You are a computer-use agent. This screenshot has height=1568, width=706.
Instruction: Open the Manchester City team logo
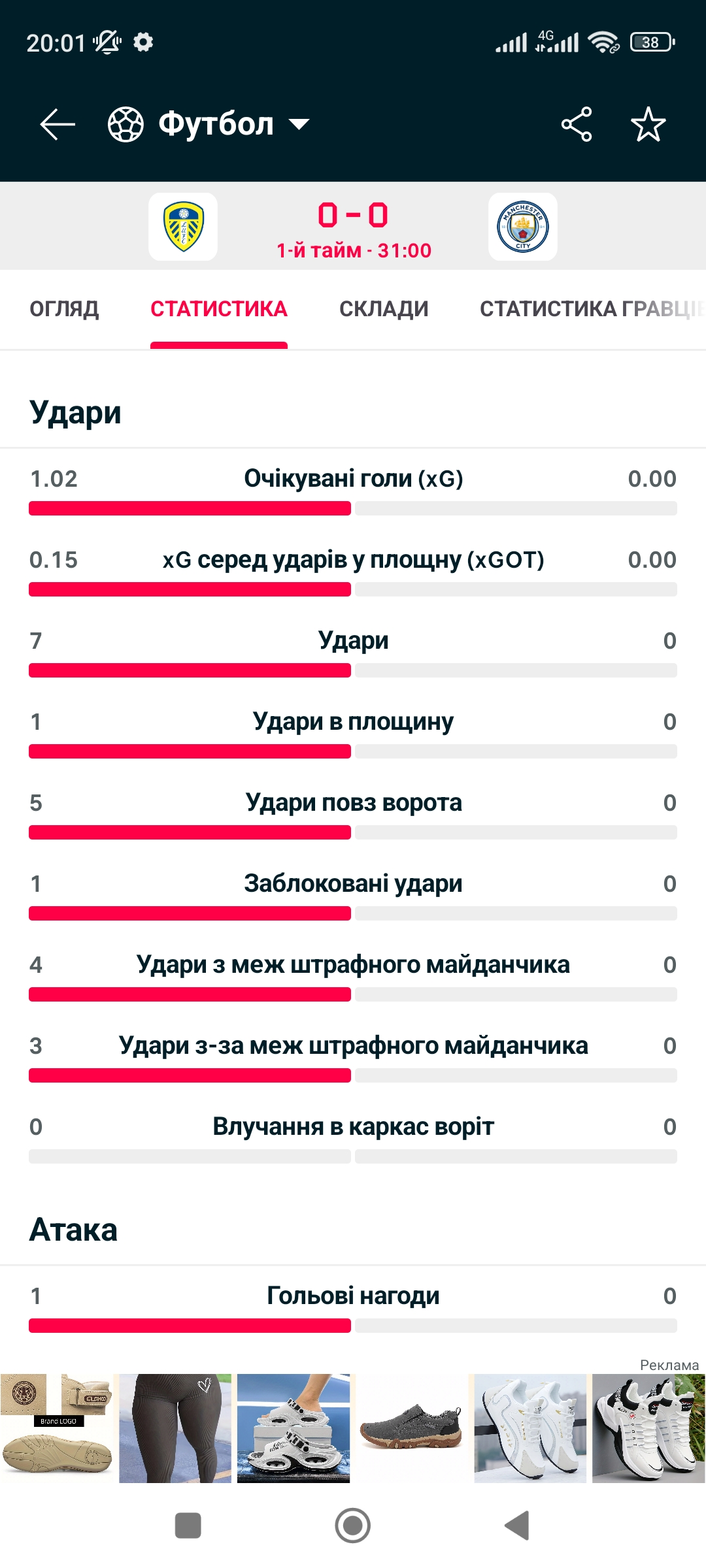[x=522, y=227]
